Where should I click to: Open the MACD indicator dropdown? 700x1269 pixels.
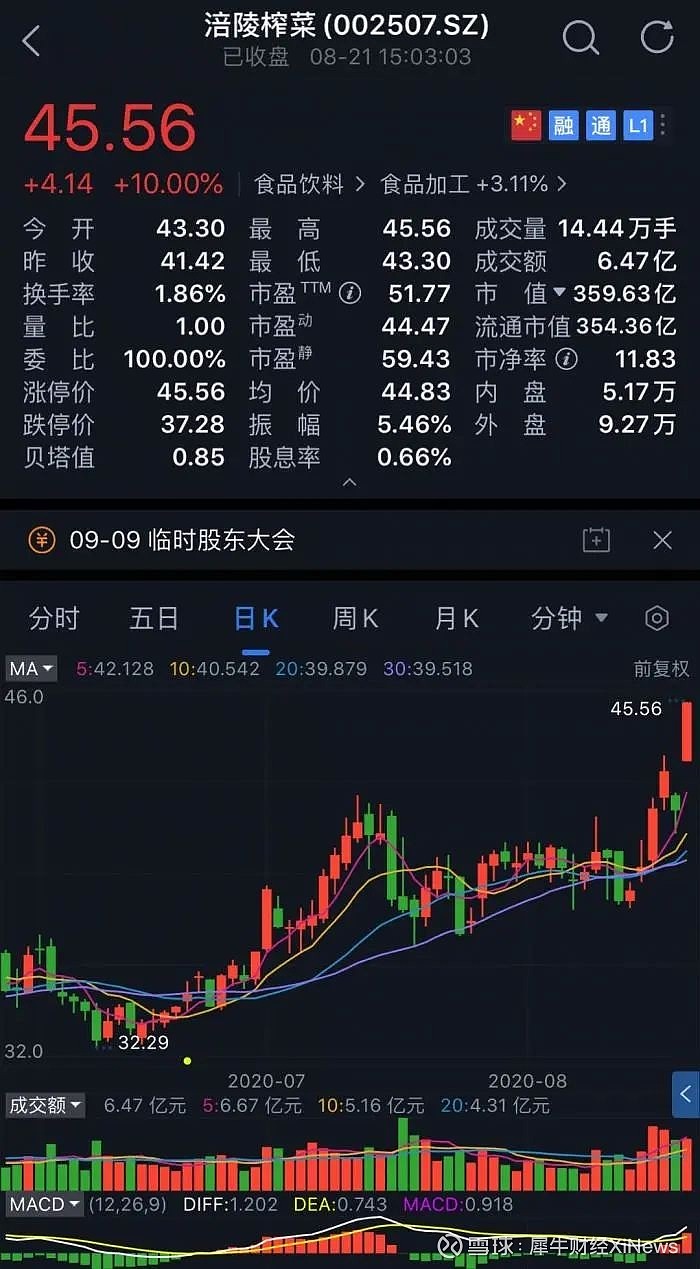(x=46, y=1204)
